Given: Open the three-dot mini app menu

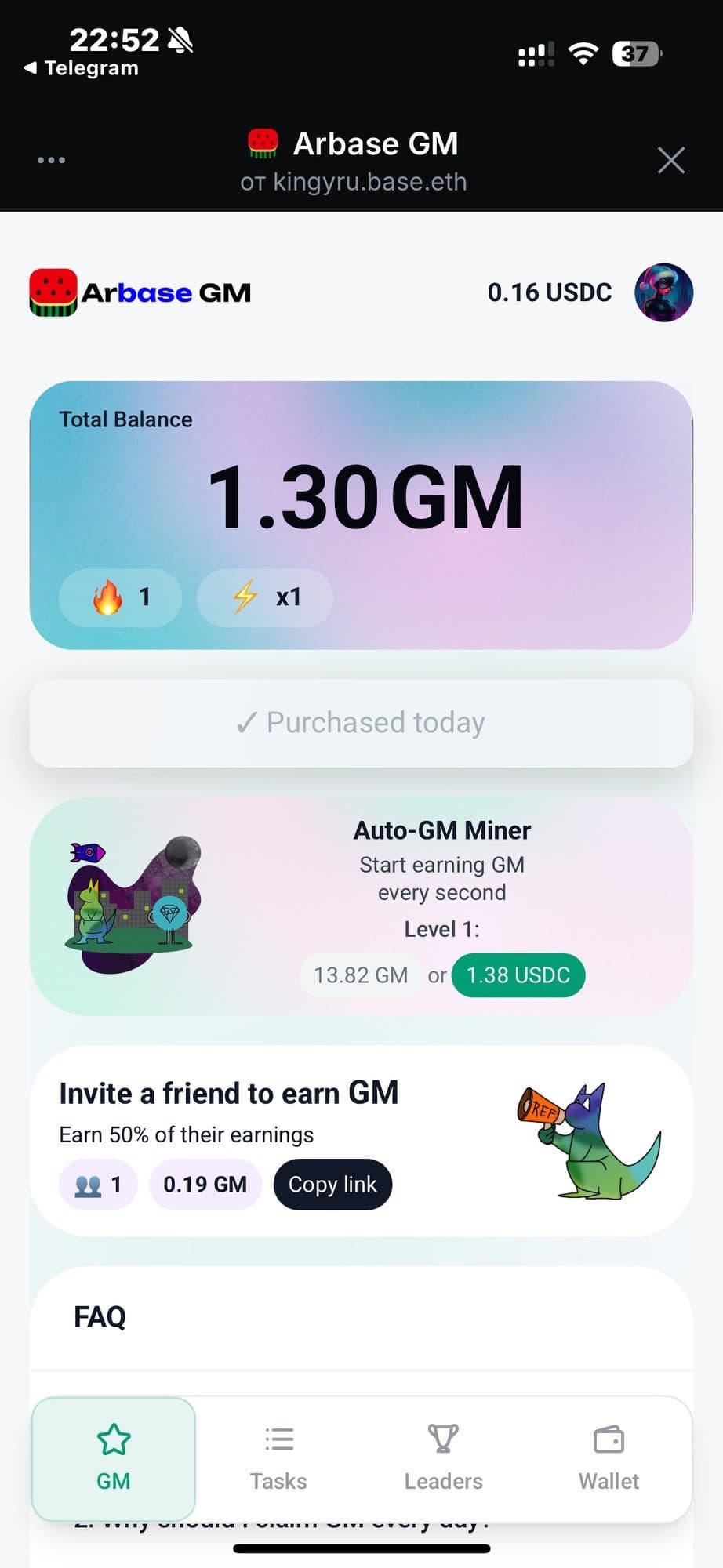Looking at the screenshot, I should pos(52,160).
